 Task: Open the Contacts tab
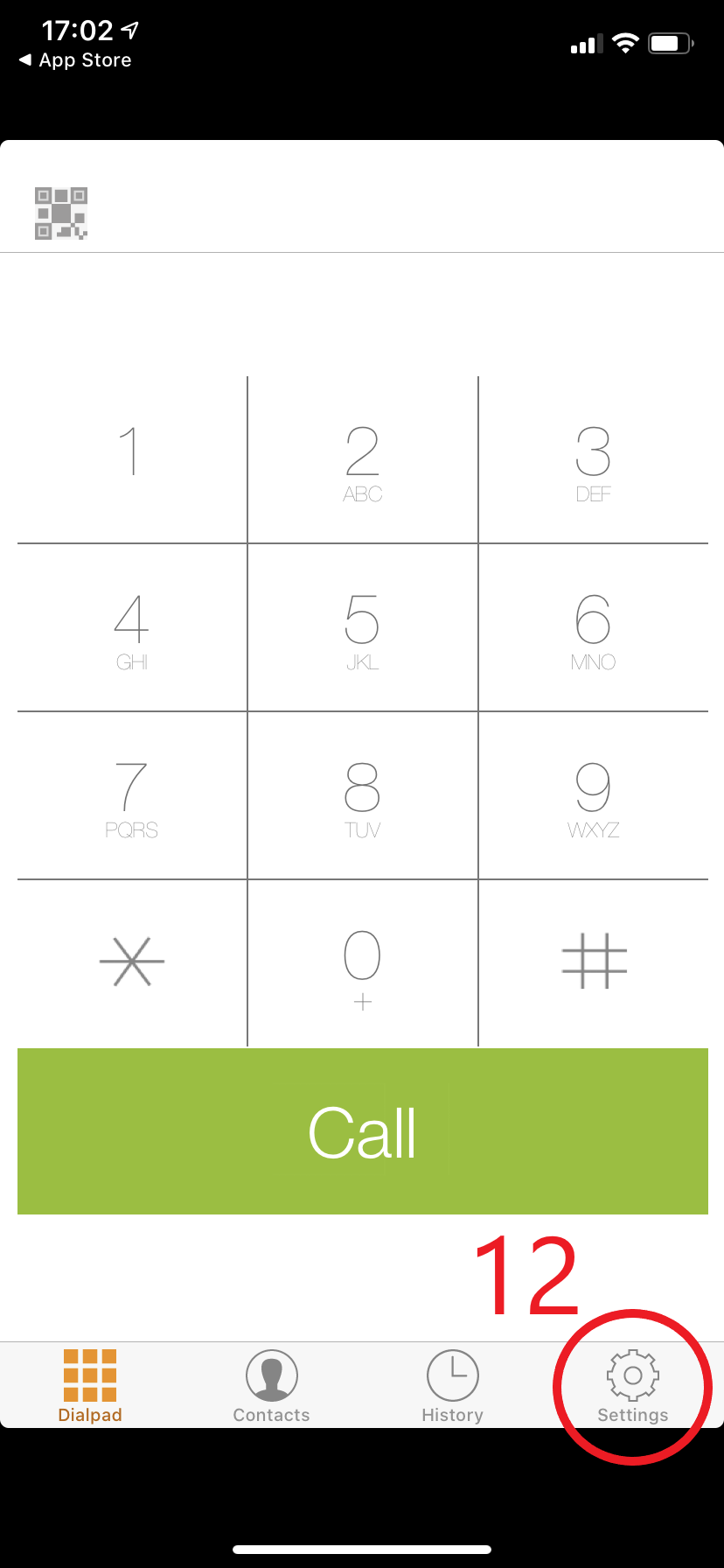point(271,1386)
